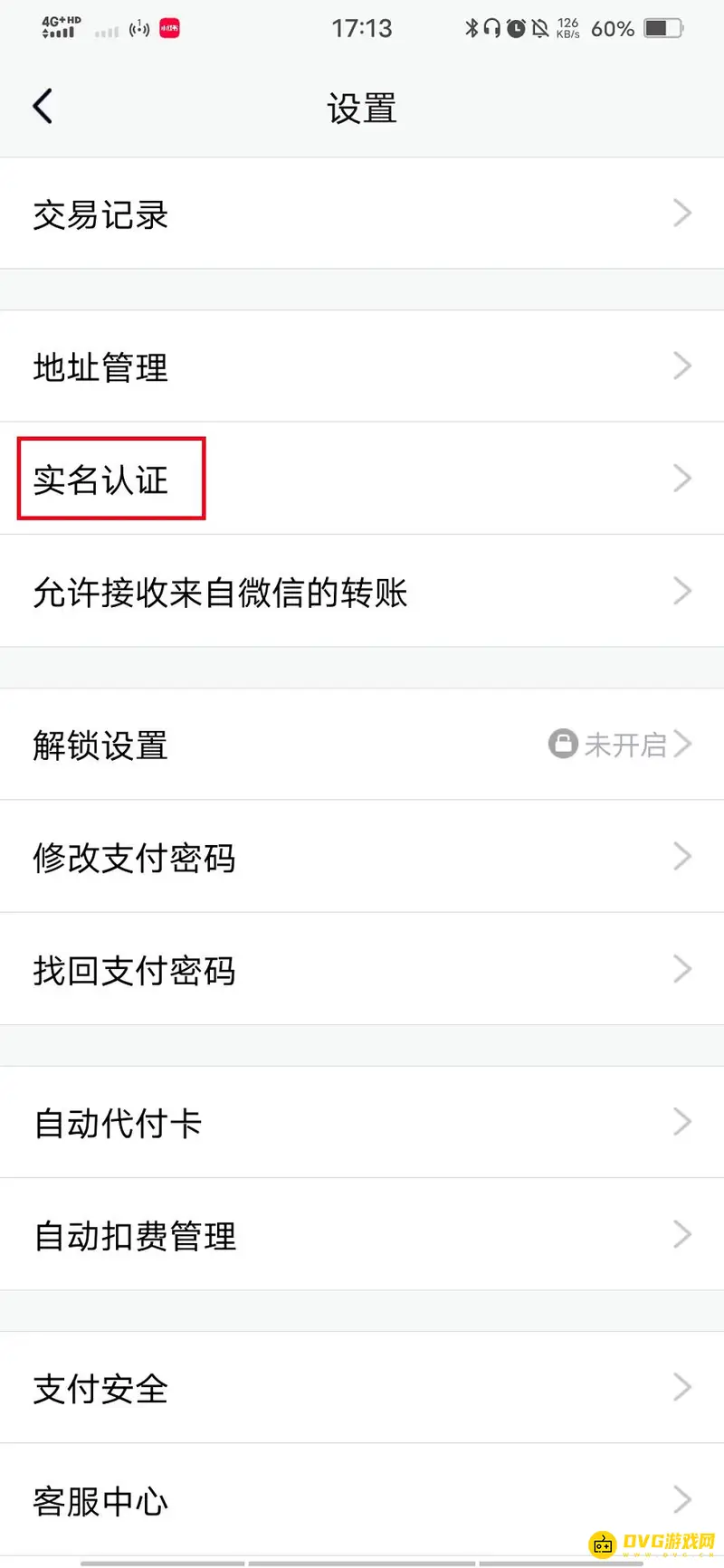The height and width of the screenshot is (1568, 724).
Task: Tap the lock icon beside 未开启
Action: click(563, 744)
